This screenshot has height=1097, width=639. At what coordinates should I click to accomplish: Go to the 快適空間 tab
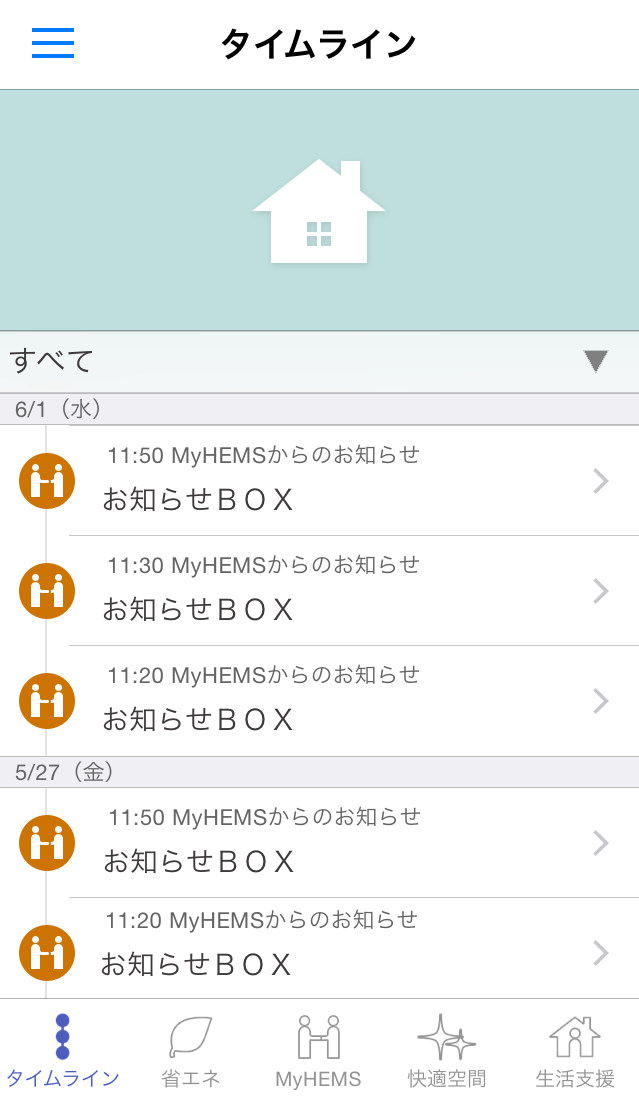click(x=446, y=1050)
